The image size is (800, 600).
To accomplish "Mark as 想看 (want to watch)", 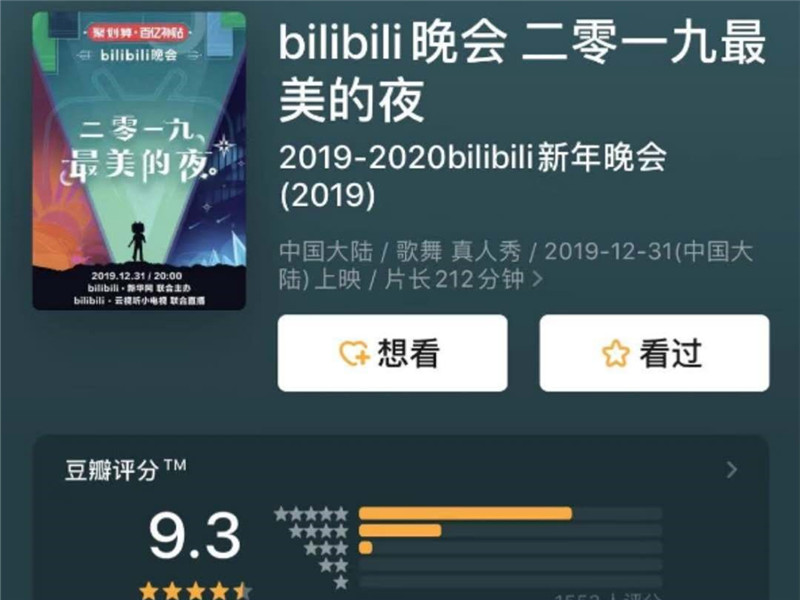I will tap(392, 353).
